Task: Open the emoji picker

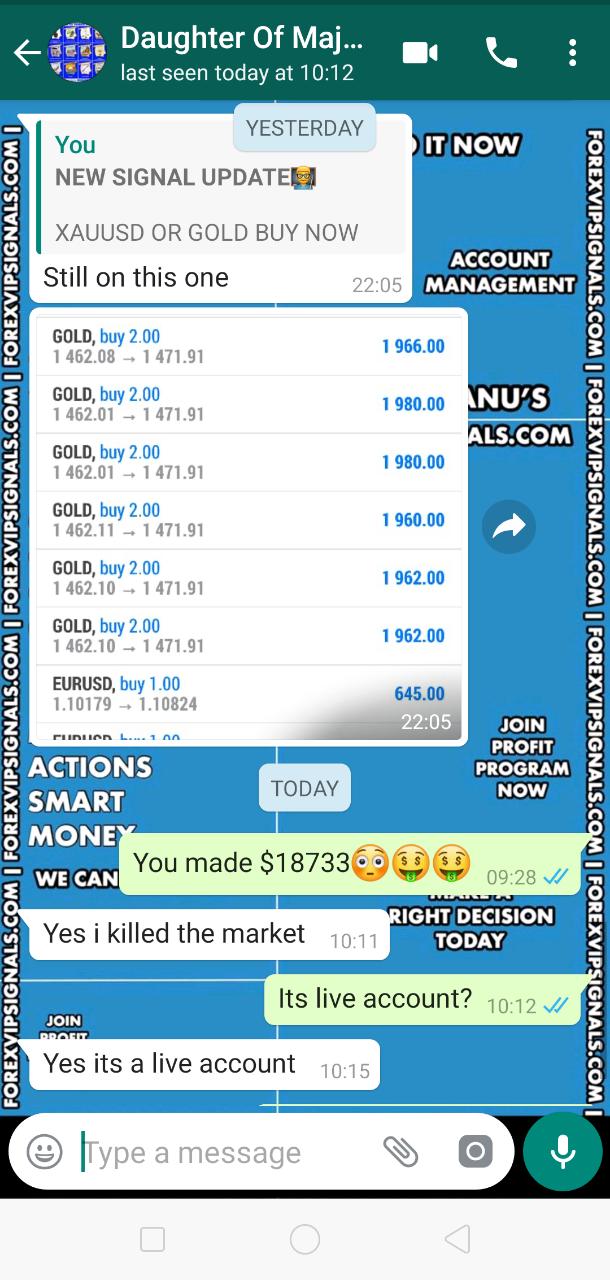Action: pyautogui.click(x=44, y=1152)
